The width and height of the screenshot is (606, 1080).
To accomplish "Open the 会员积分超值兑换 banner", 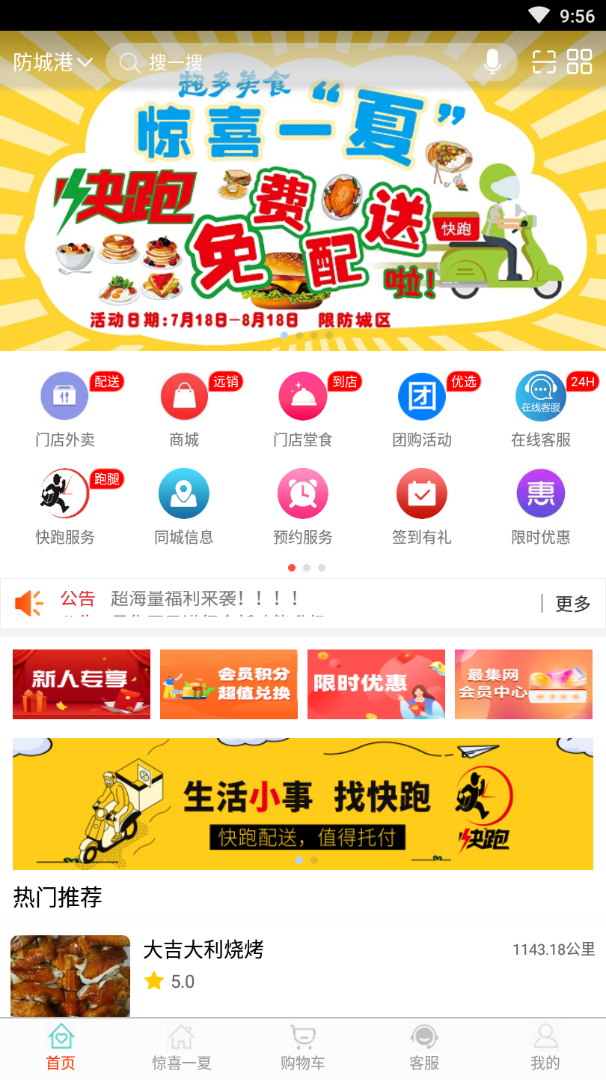I will (x=229, y=684).
